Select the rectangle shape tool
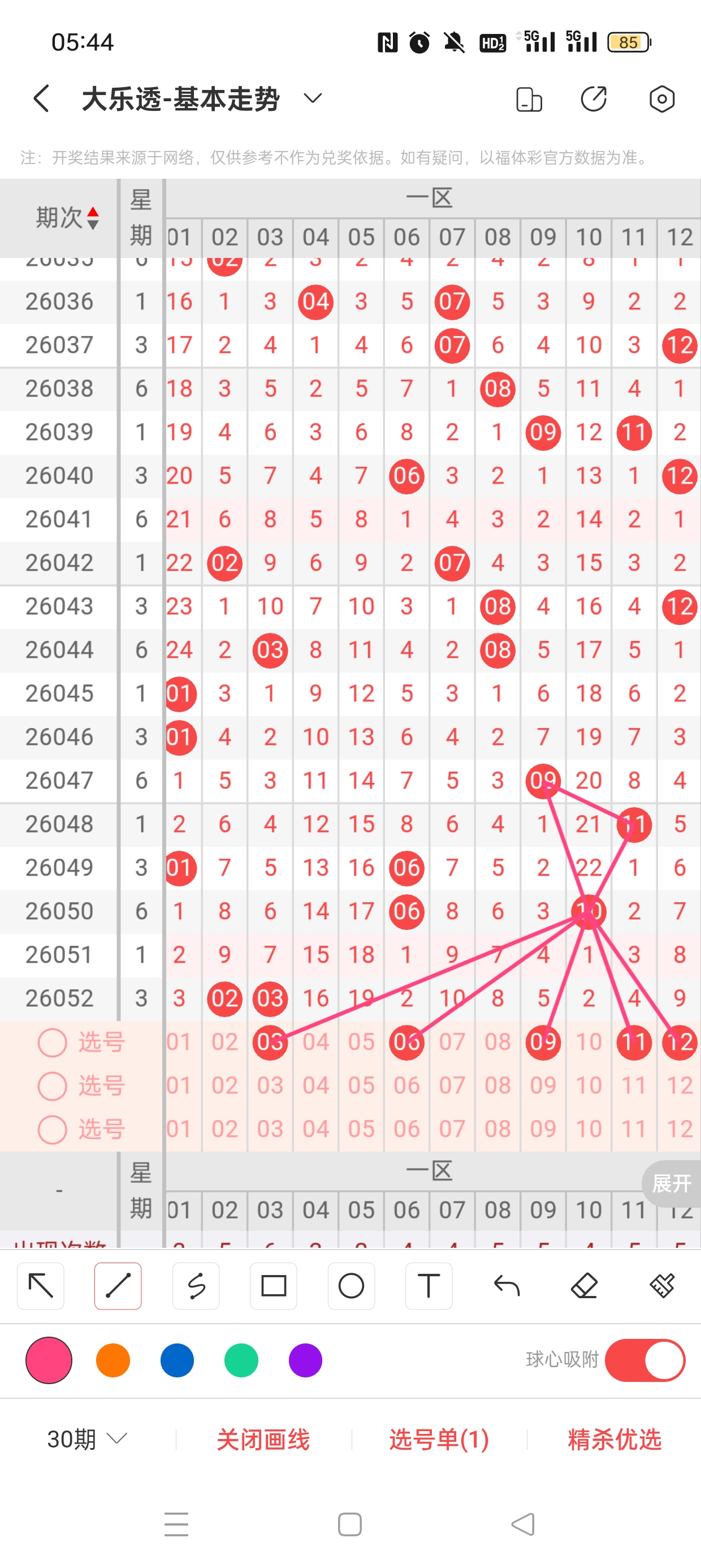The height and width of the screenshot is (1568, 701). 273,1286
